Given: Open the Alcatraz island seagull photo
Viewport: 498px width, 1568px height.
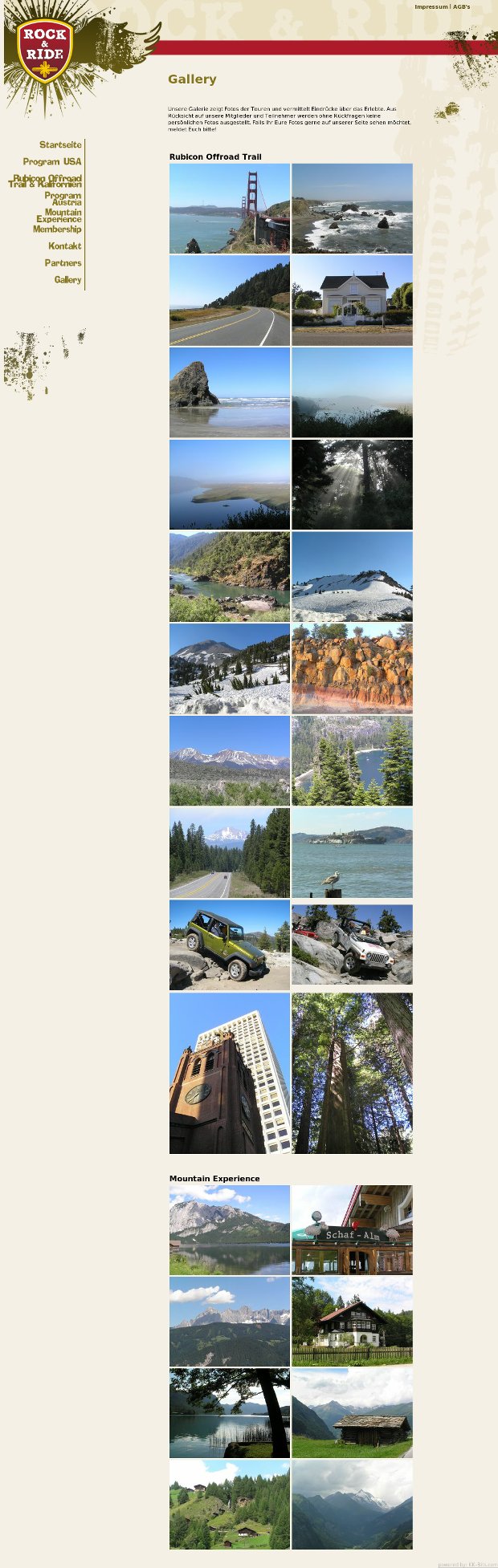Looking at the screenshot, I should 352,852.
